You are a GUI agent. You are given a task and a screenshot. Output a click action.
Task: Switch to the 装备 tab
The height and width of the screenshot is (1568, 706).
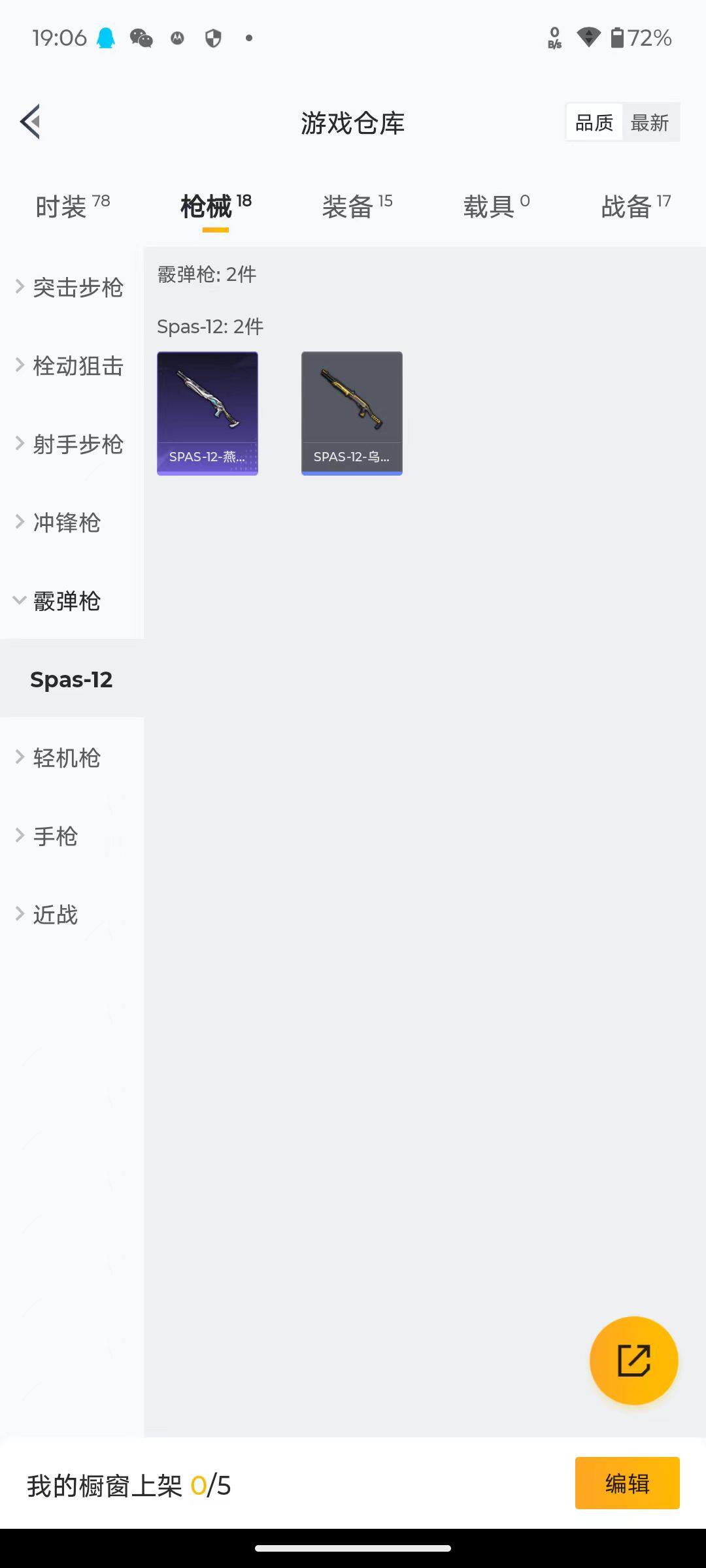click(348, 204)
